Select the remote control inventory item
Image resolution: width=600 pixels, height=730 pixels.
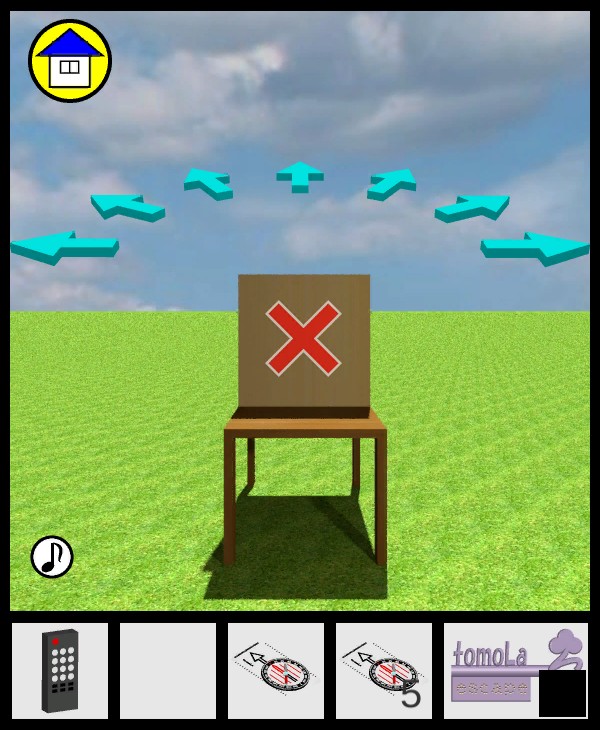(60, 670)
